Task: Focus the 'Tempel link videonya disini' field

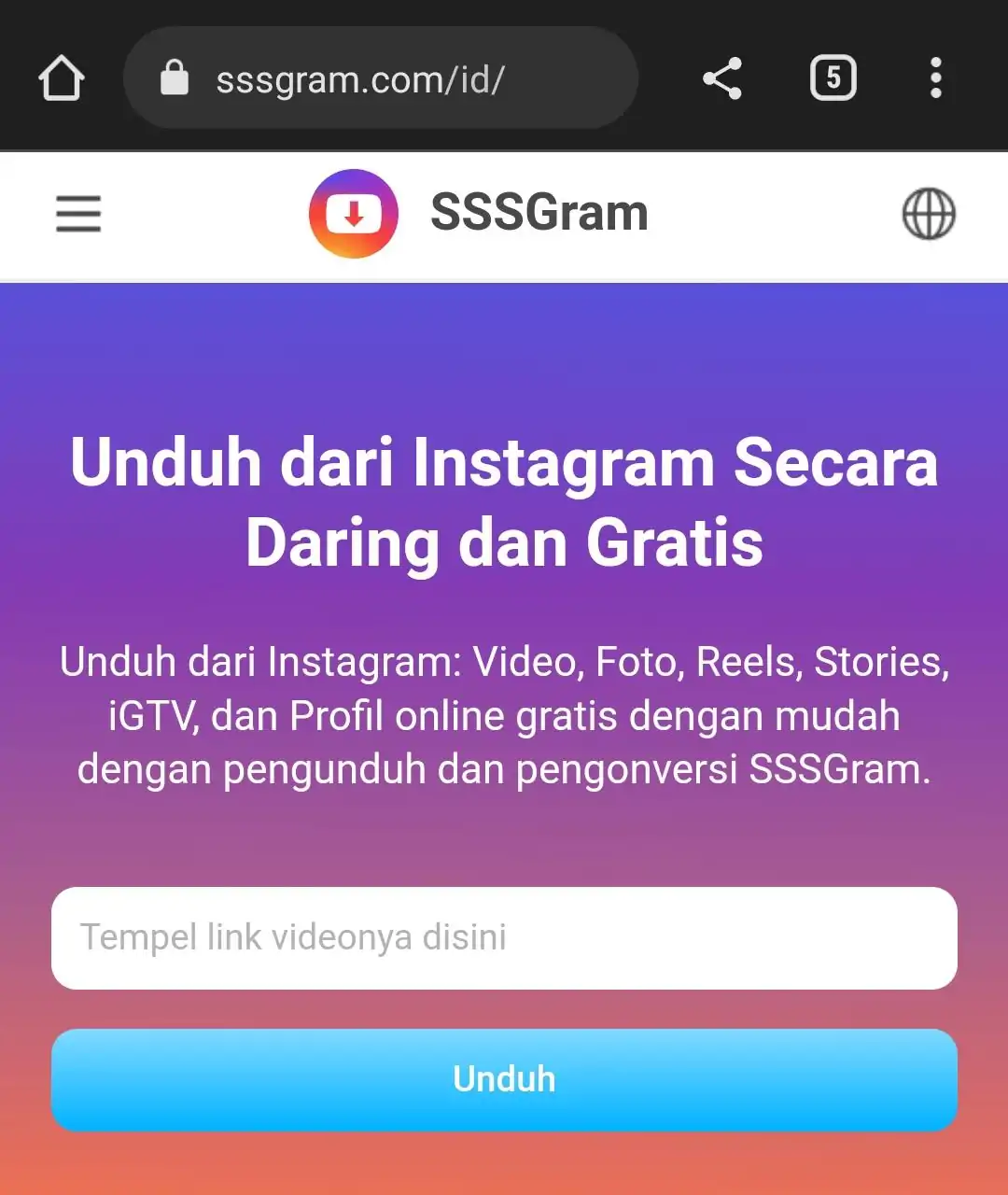Action: pyautogui.click(x=504, y=937)
